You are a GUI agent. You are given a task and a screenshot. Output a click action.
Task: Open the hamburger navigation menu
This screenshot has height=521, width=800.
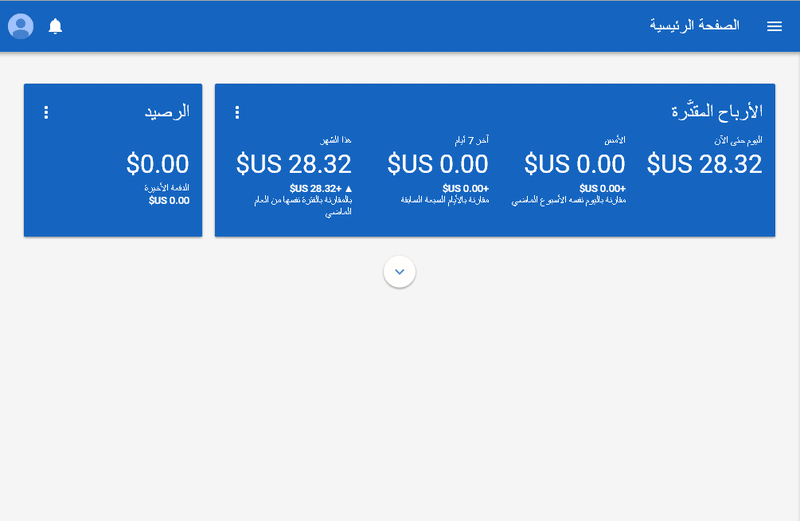tap(774, 26)
